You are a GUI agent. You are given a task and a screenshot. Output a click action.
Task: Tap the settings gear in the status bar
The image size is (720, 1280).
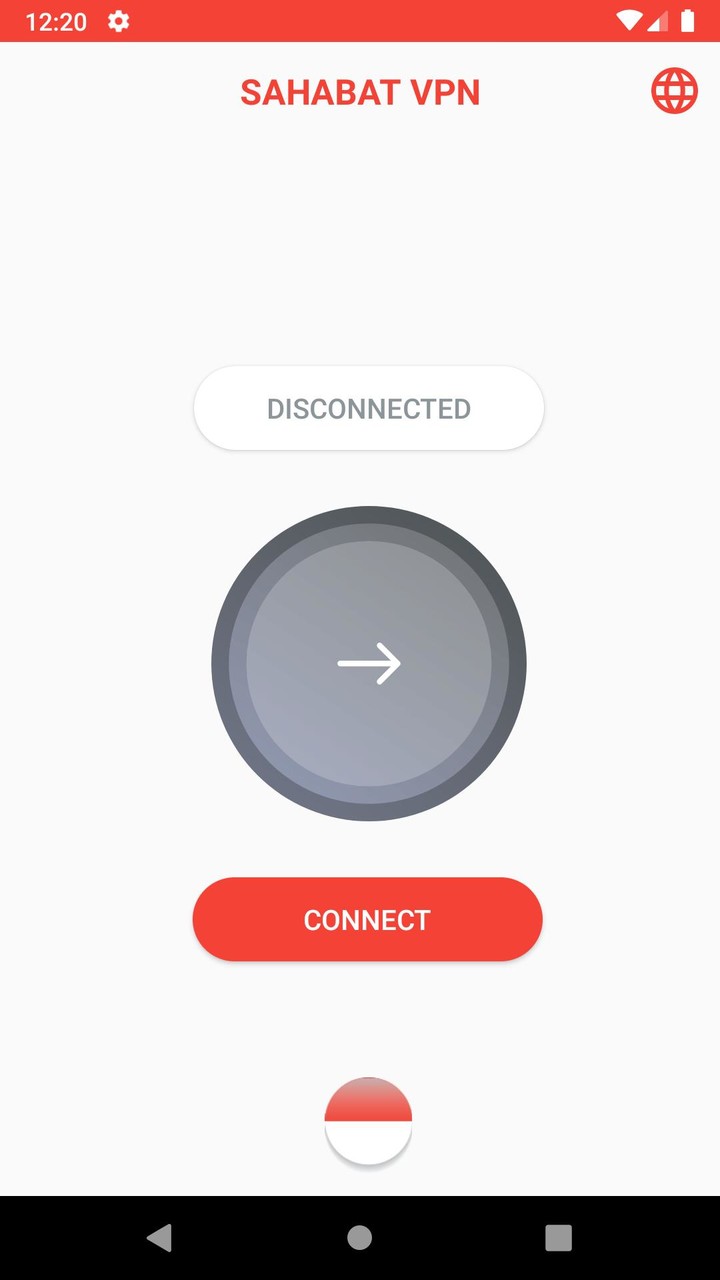click(117, 20)
